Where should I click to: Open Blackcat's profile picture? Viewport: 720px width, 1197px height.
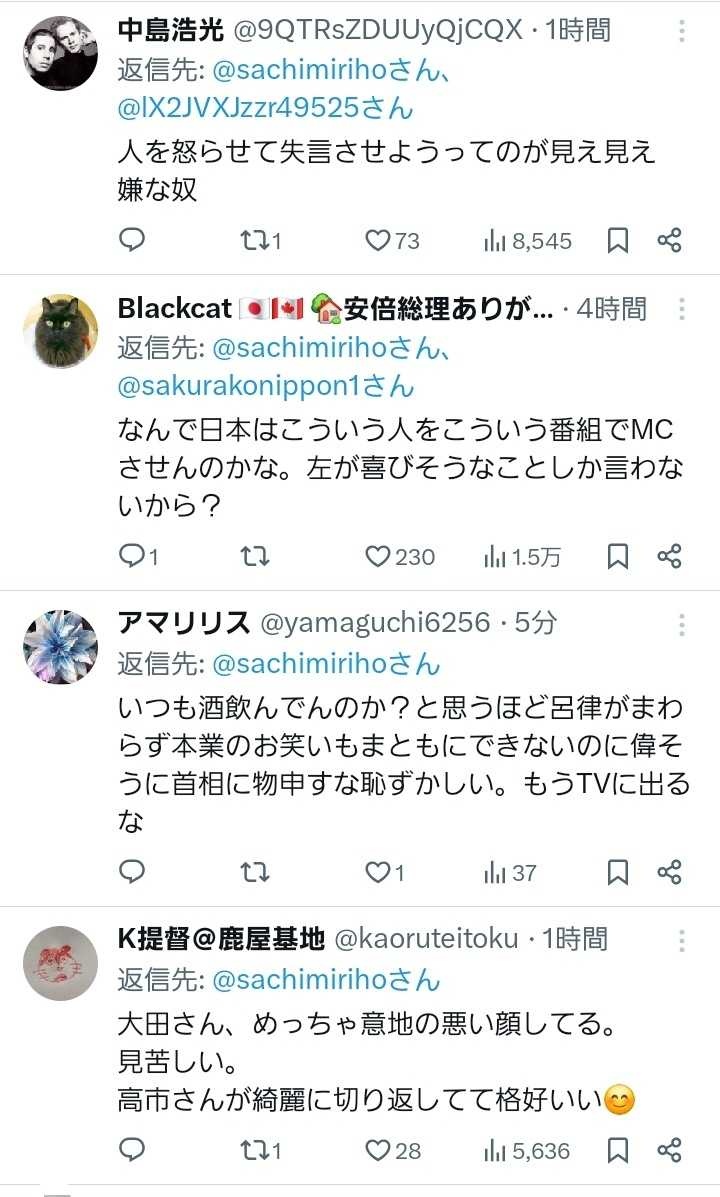coord(60,331)
